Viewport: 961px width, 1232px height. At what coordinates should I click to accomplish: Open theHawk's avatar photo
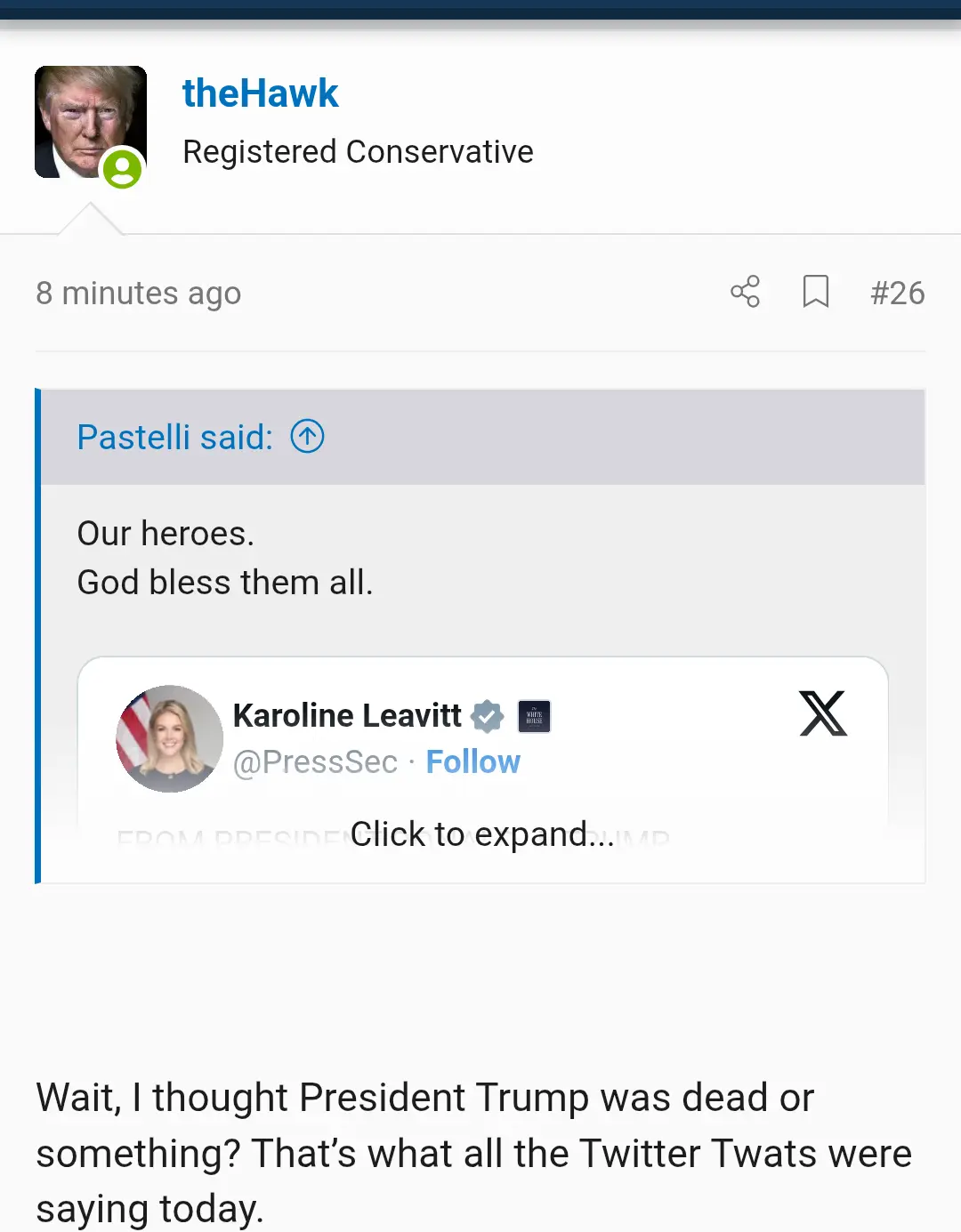pos(90,121)
